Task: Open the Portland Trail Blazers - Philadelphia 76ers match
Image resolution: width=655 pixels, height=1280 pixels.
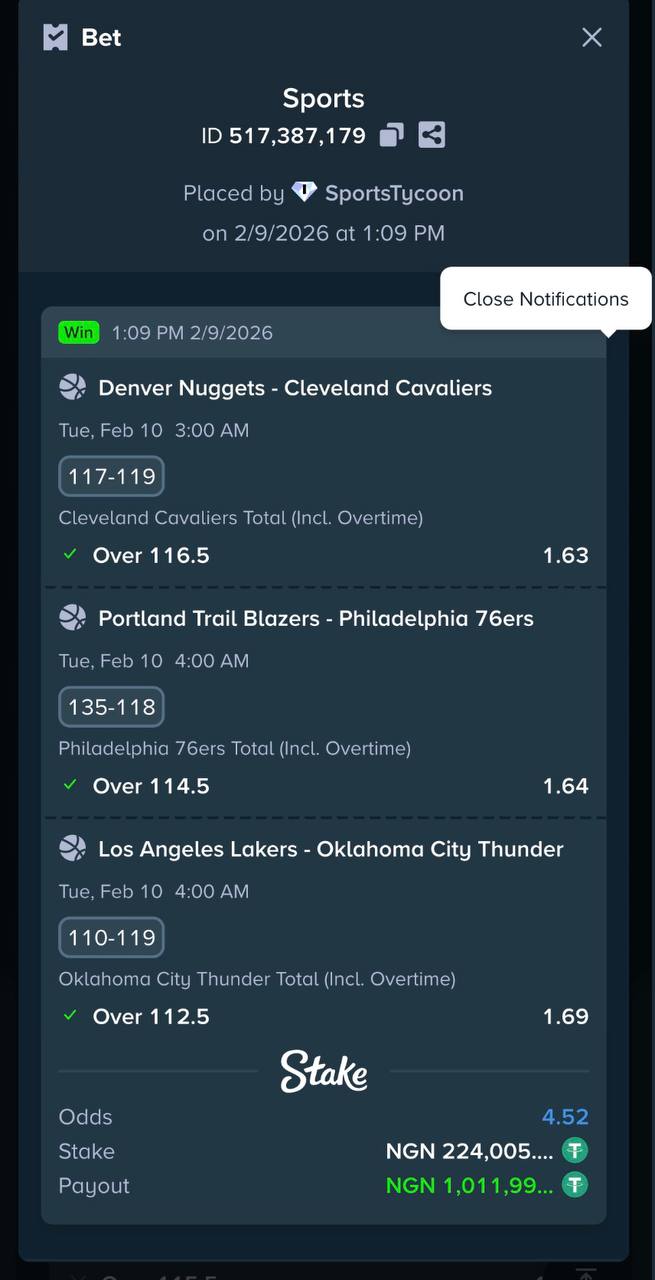Action: [x=315, y=619]
